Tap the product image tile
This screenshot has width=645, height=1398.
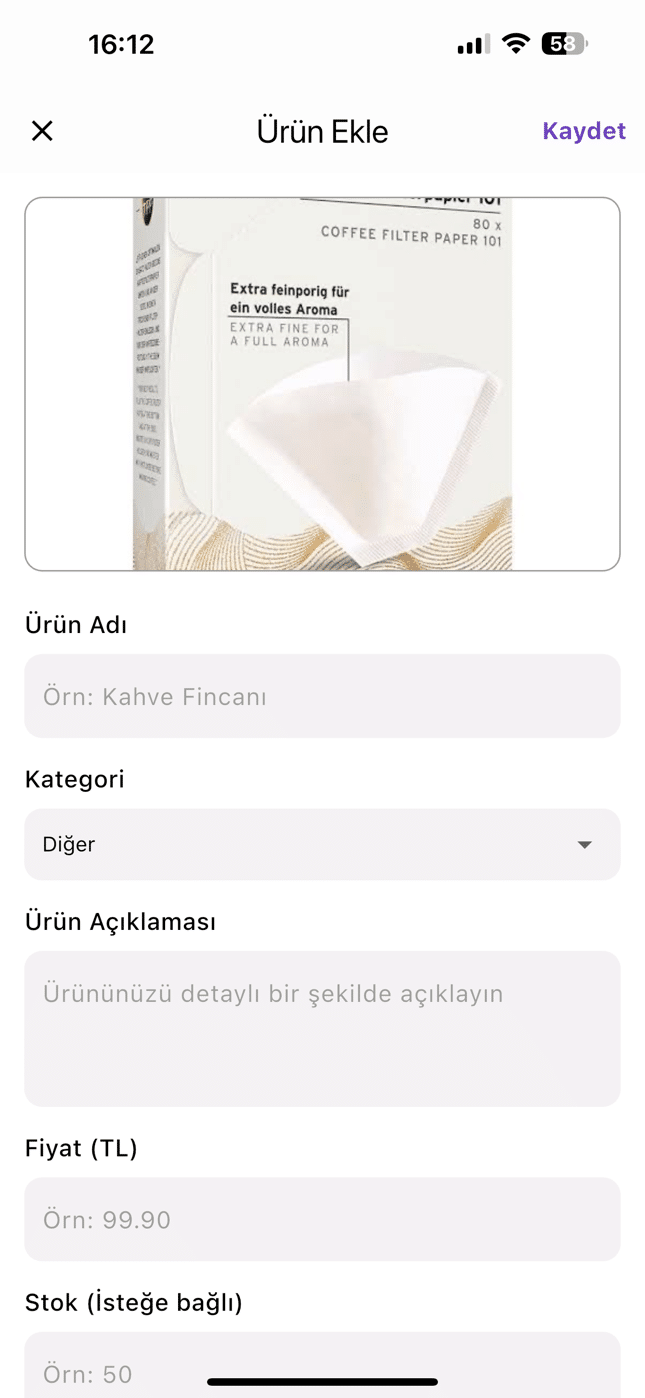(322, 384)
